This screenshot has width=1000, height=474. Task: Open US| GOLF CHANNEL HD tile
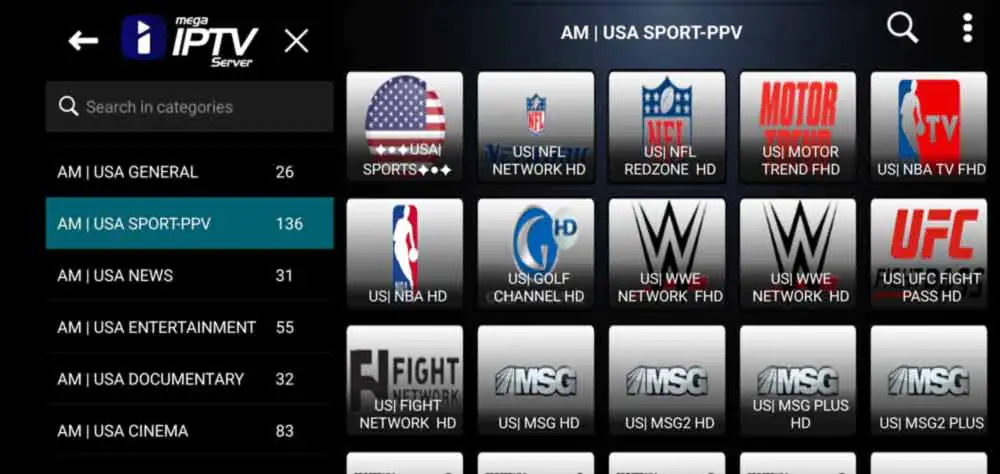536,253
